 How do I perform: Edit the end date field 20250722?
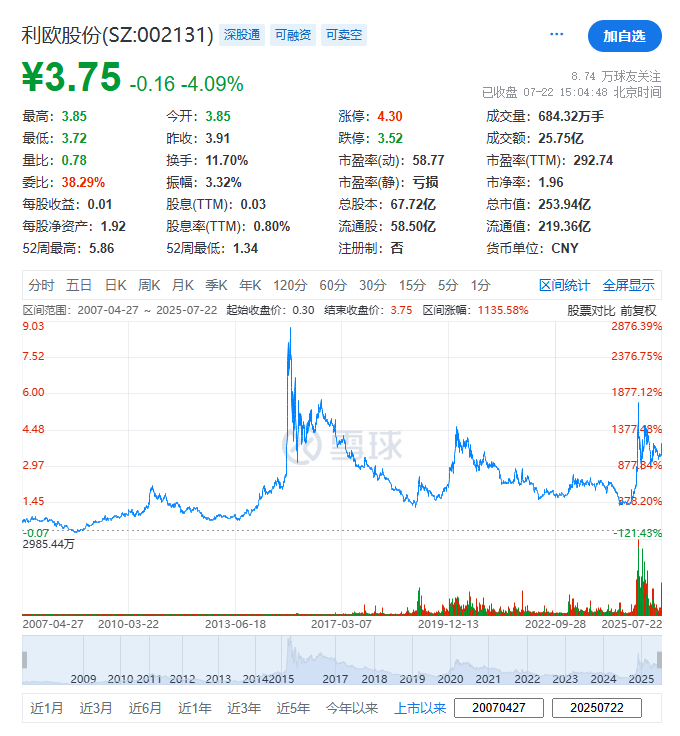597,708
